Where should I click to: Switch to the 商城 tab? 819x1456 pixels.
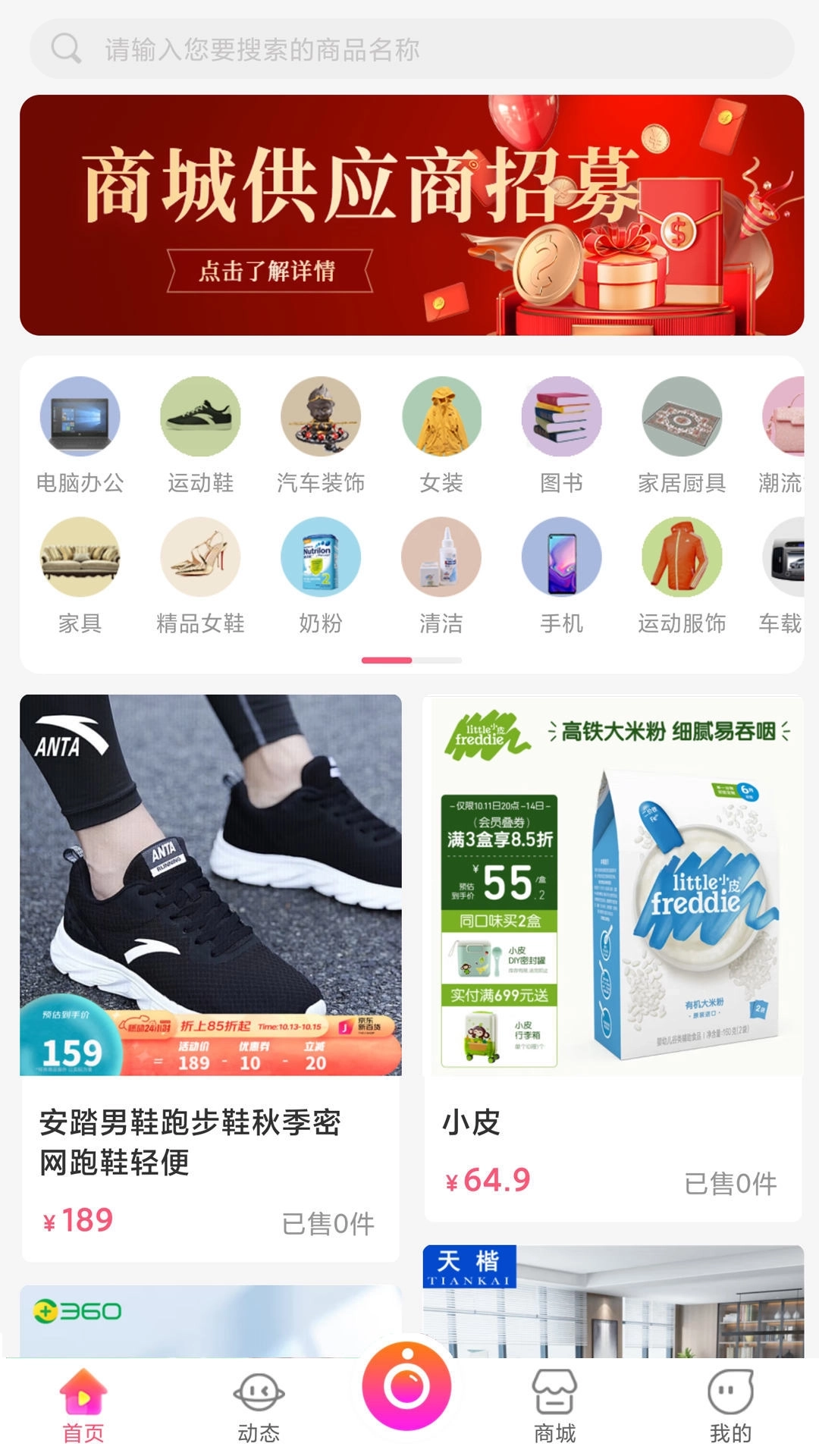554,1407
